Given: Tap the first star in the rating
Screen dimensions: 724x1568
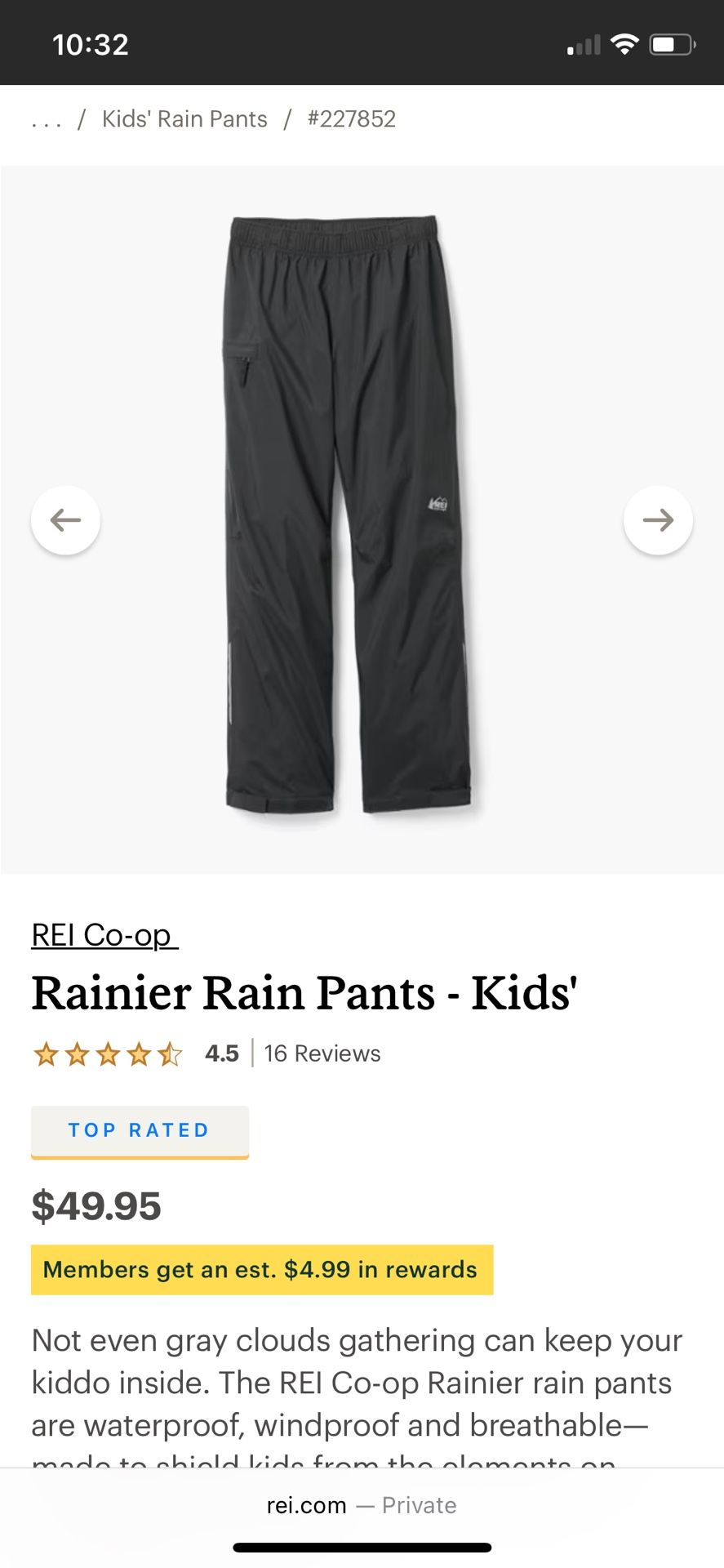Looking at the screenshot, I should (x=47, y=1053).
